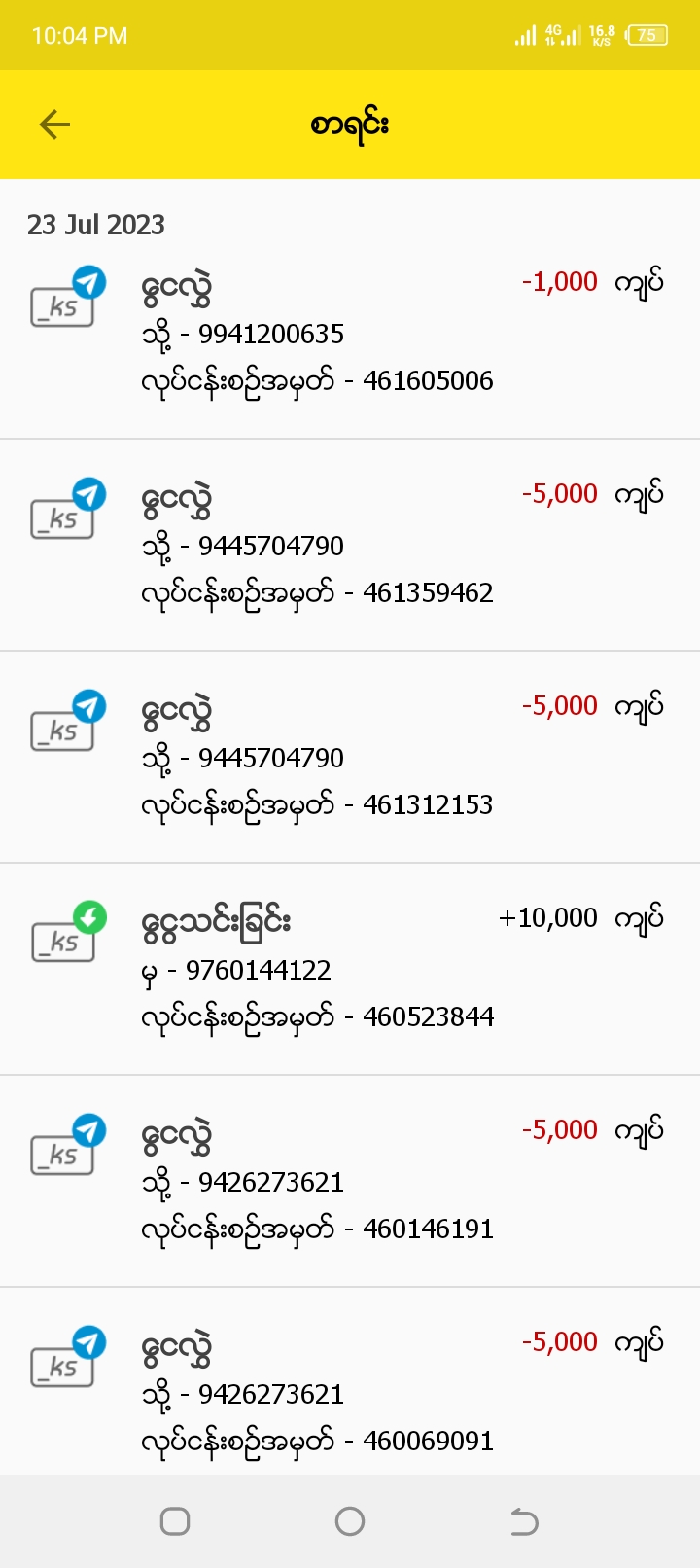
Task: Open transaction number 461605006
Action: (350, 333)
